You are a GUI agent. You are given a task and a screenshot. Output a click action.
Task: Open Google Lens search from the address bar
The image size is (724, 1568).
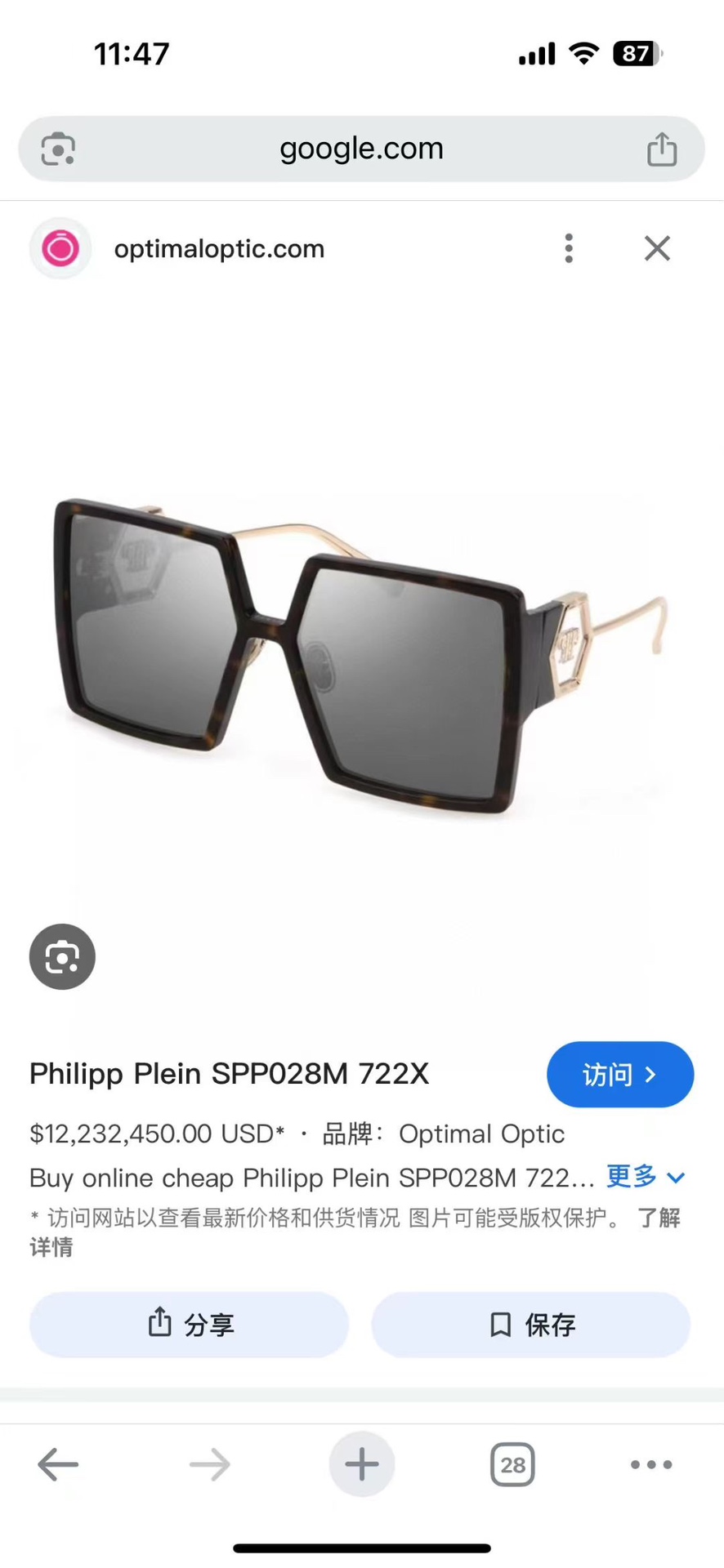(x=55, y=149)
